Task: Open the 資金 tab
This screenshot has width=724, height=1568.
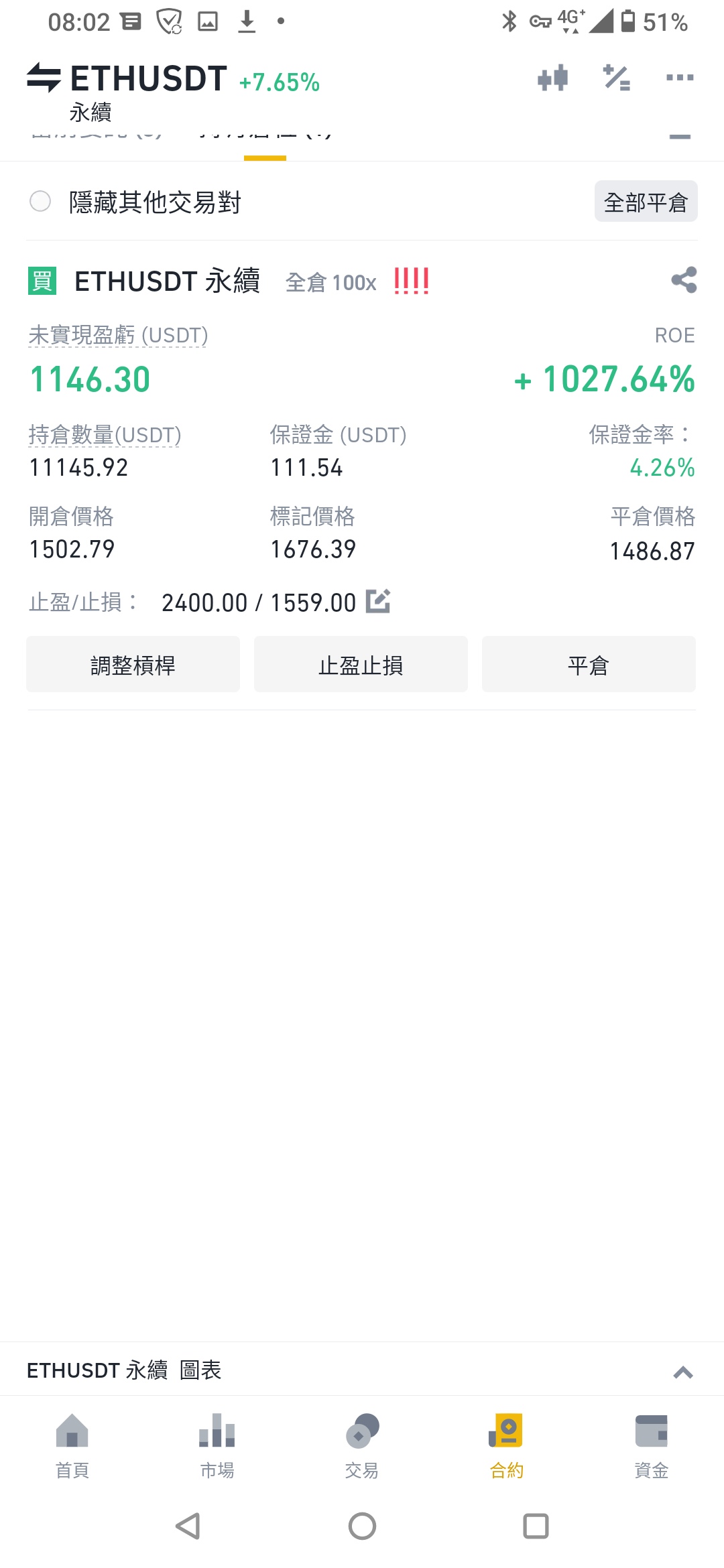Action: pyautogui.click(x=652, y=1446)
